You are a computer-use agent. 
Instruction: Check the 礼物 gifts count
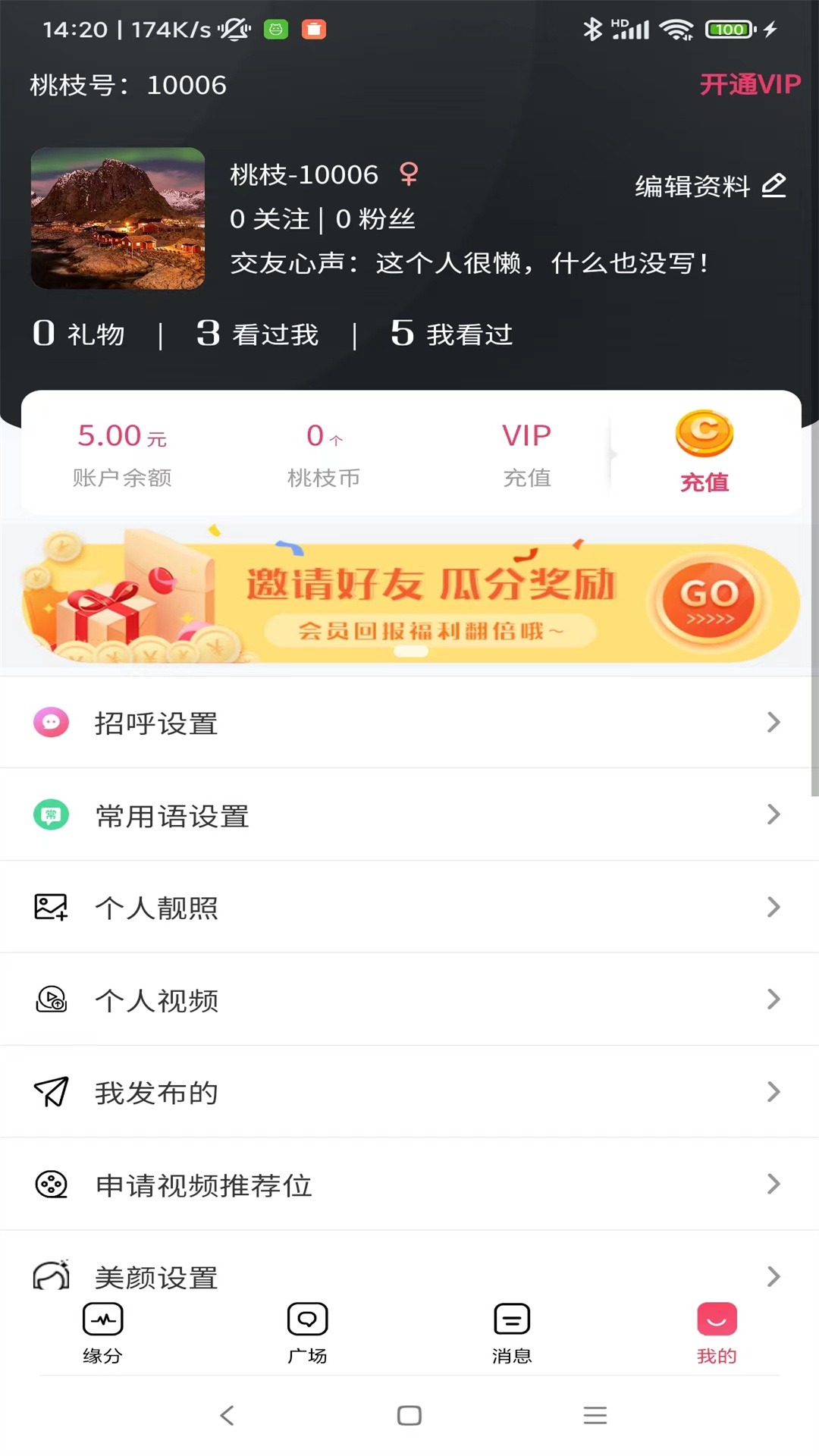[x=79, y=334]
